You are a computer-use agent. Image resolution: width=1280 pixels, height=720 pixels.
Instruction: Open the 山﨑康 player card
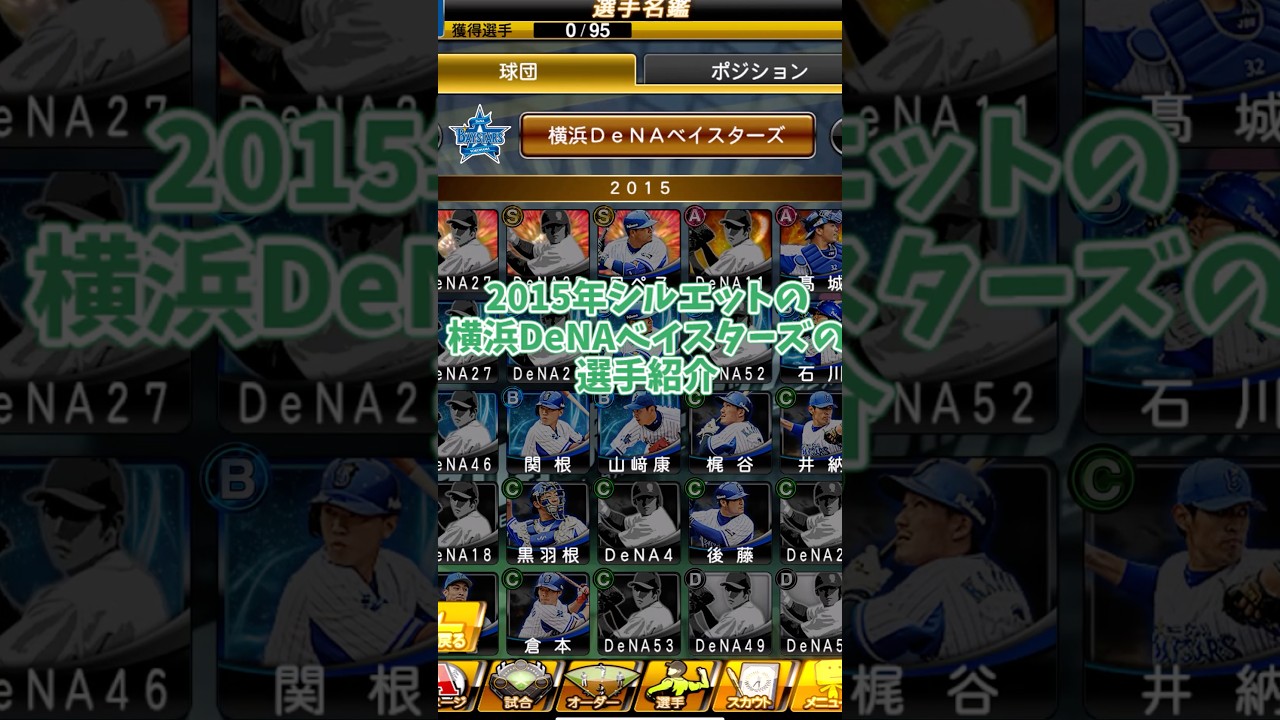point(639,432)
